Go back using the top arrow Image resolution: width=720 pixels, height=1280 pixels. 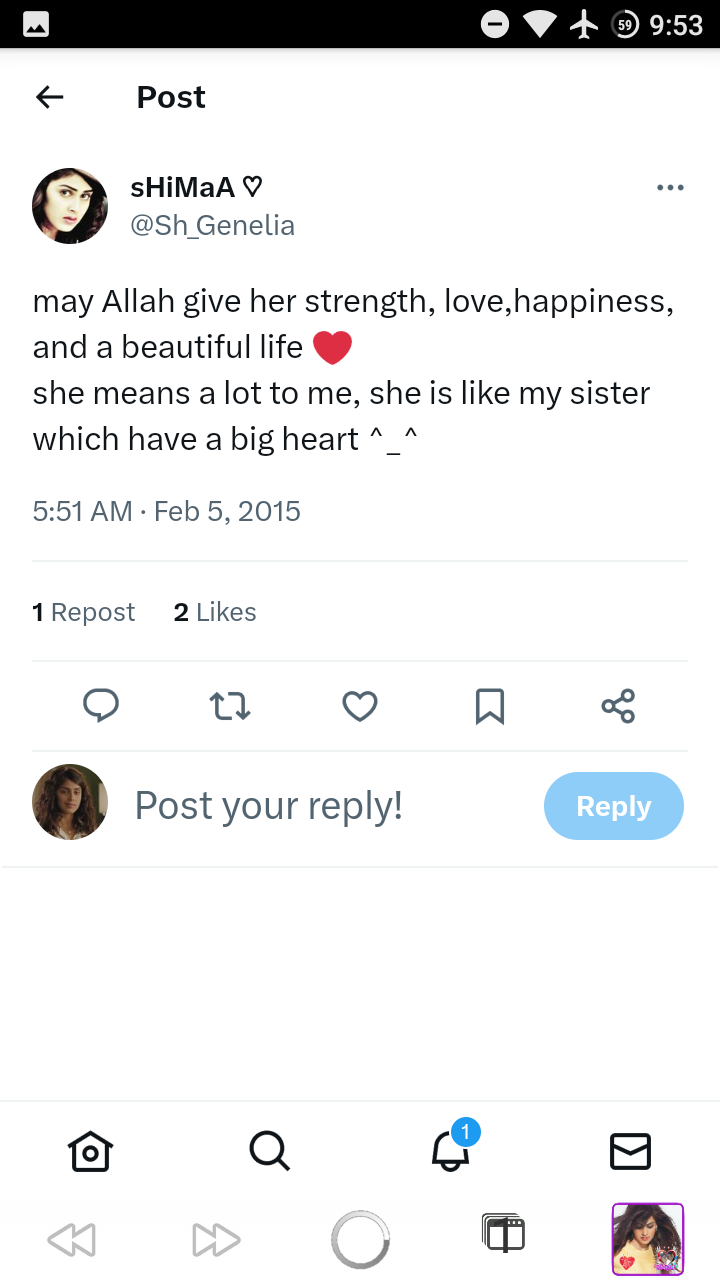49,97
